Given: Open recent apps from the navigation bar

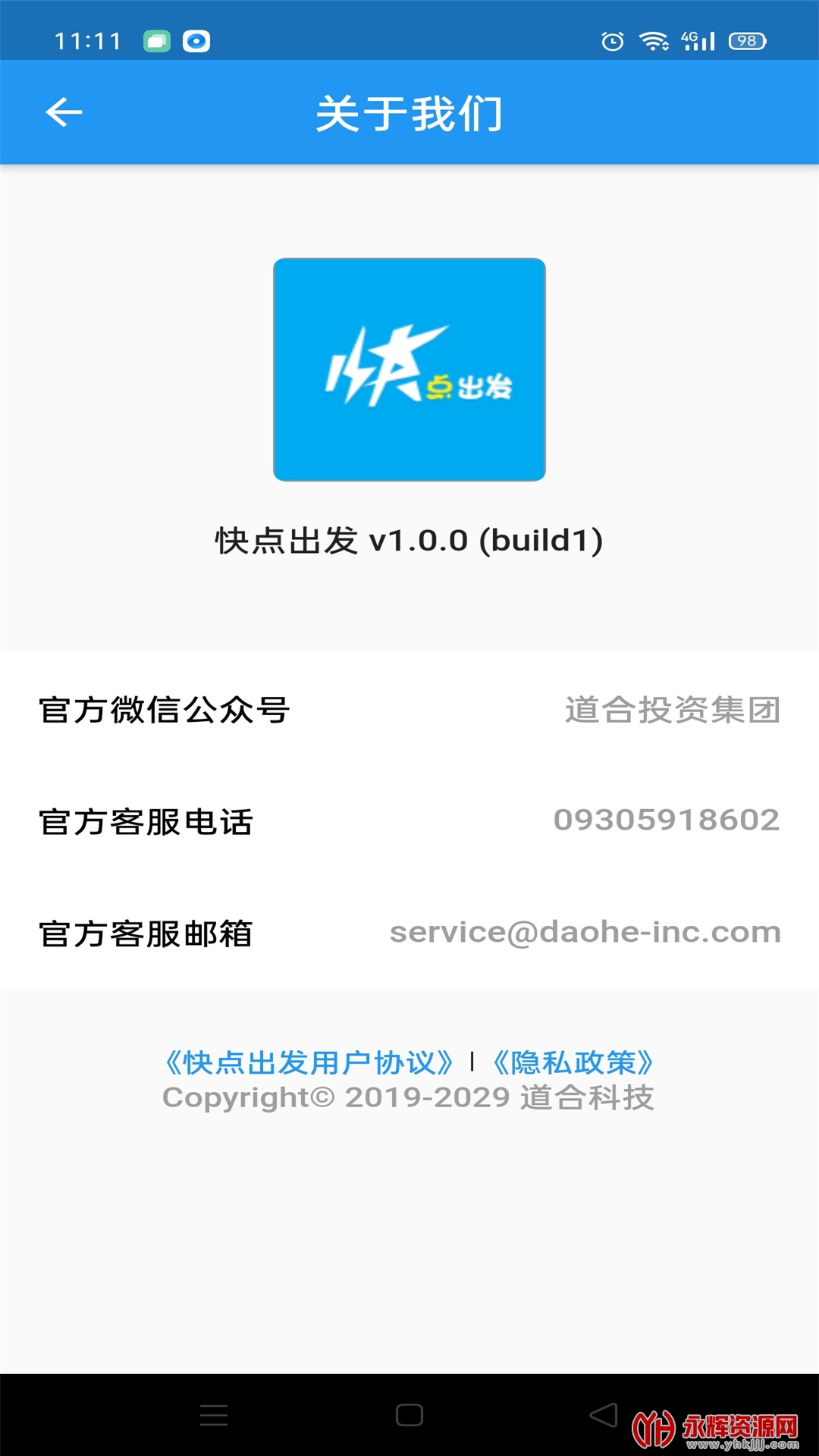Looking at the screenshot, I should [214, 1415].
